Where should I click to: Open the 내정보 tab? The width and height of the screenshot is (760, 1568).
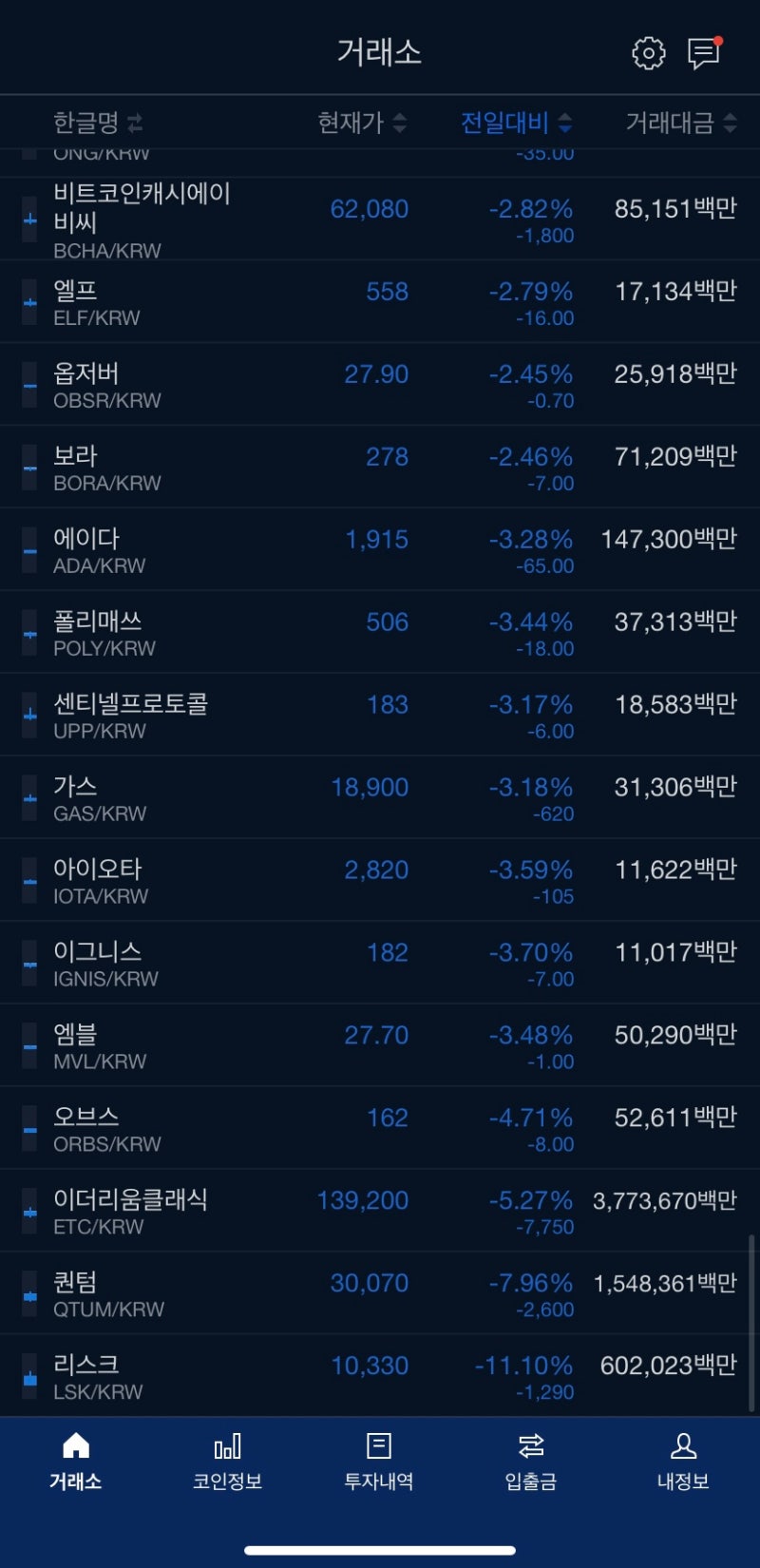pos(683,1461)
